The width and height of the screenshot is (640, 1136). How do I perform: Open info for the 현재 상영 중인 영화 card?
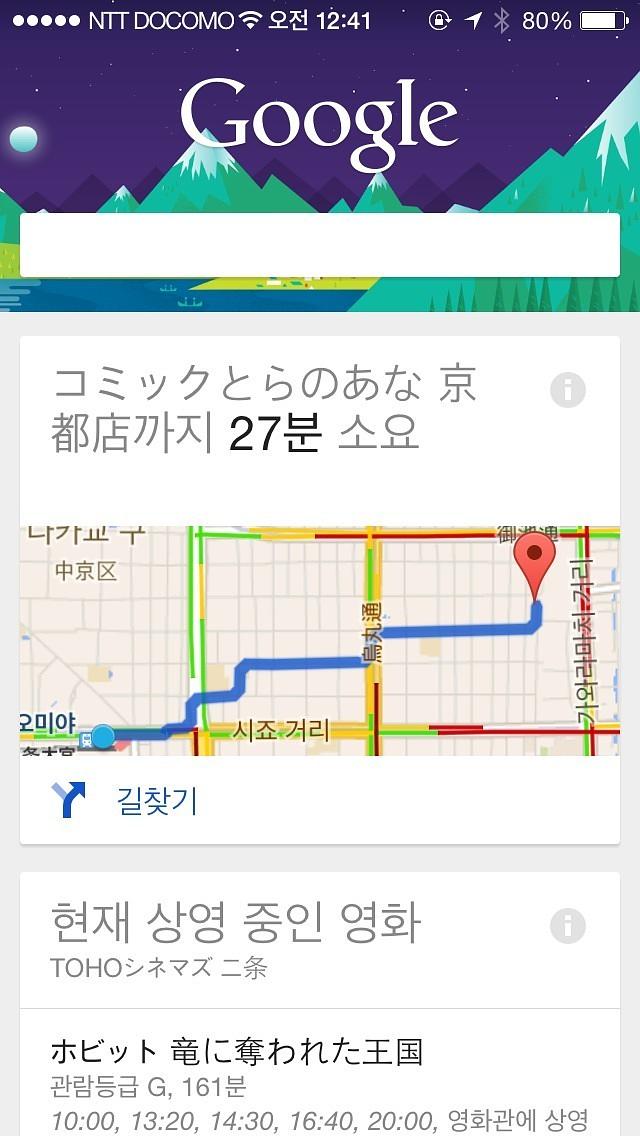(568, 926)
